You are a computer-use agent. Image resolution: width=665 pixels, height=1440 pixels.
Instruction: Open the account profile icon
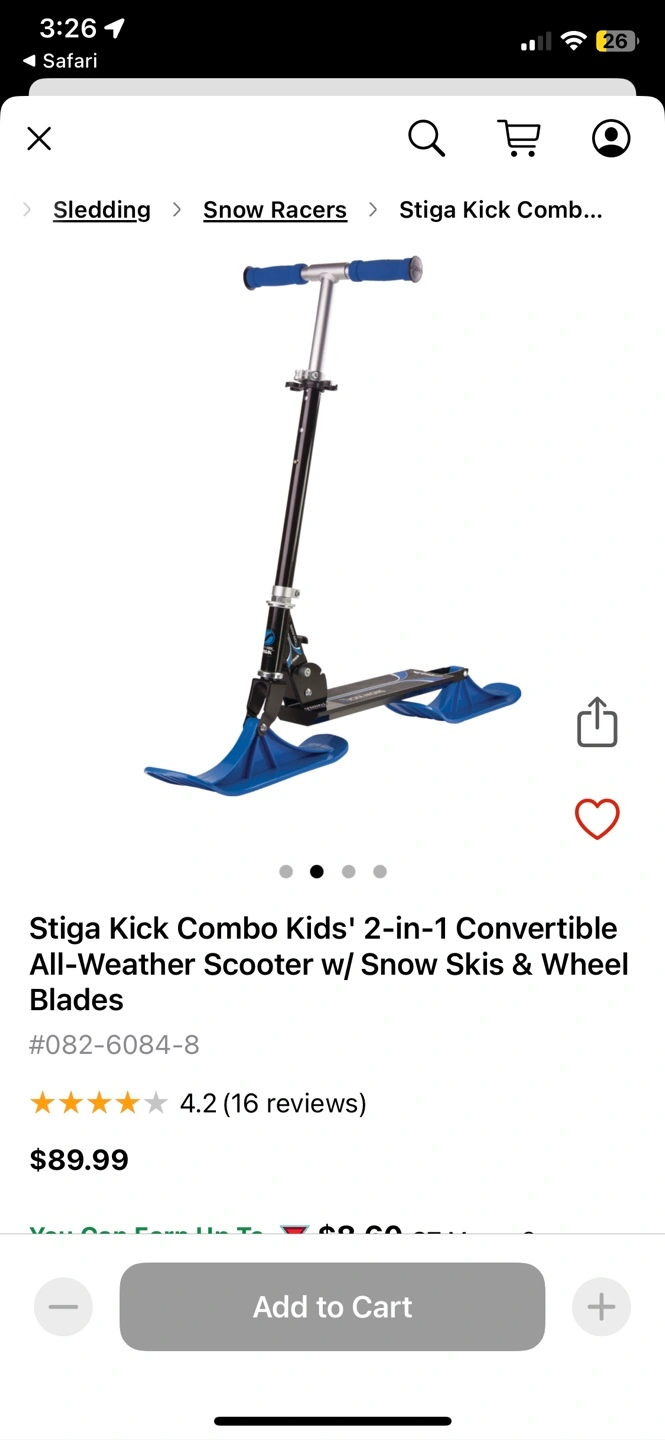611,138
